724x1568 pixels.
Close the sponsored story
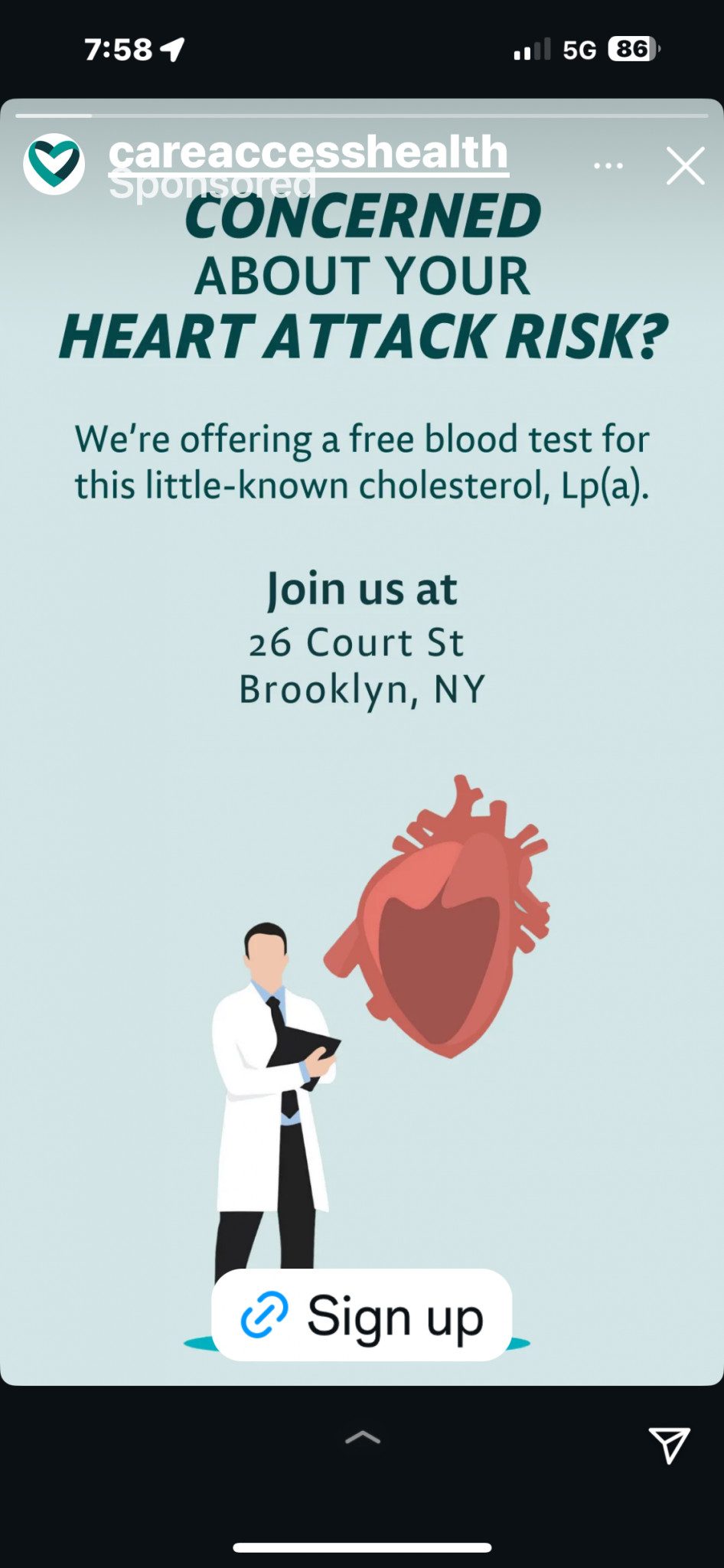tap(684, 166)
